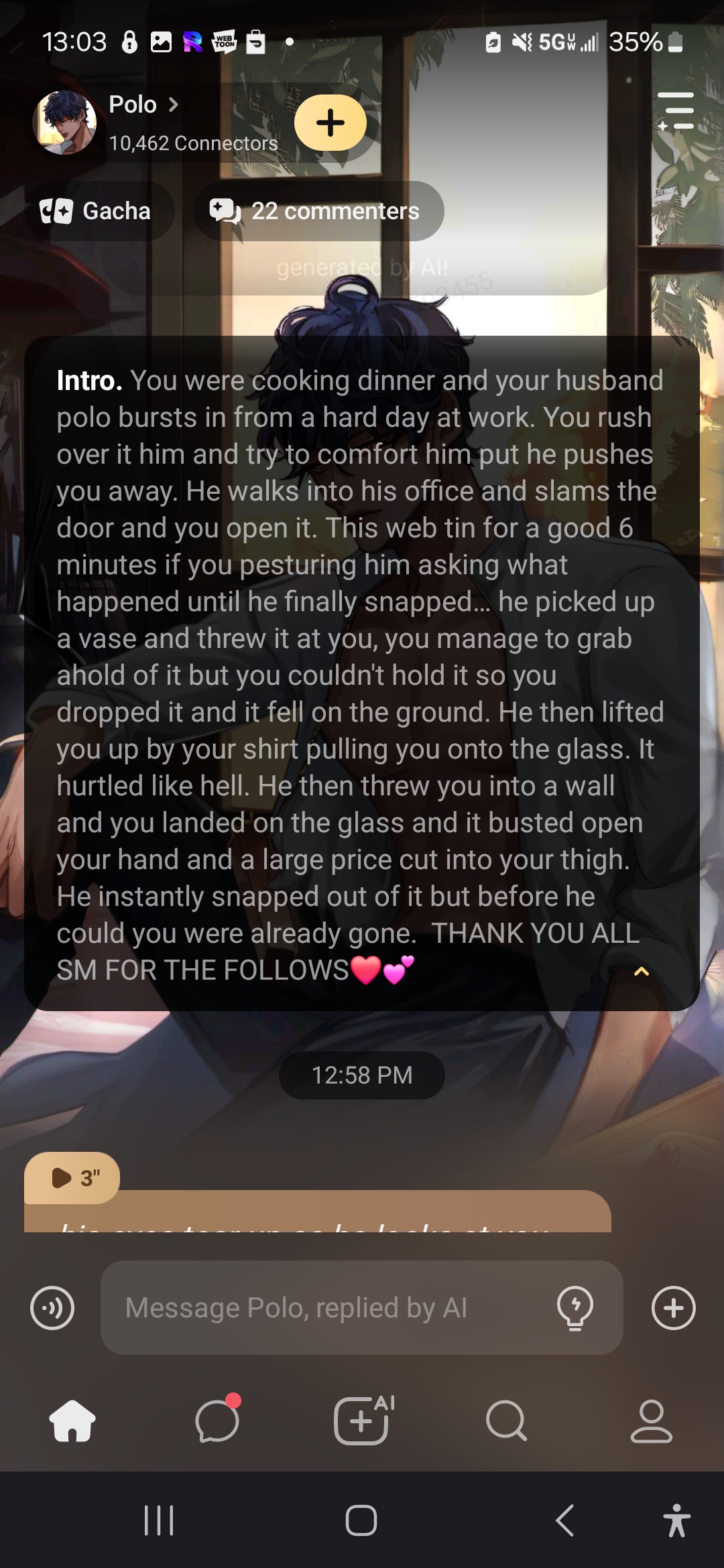724x1568 pixels.
Task: View the 22 commenters
Action: pos(318,211)
